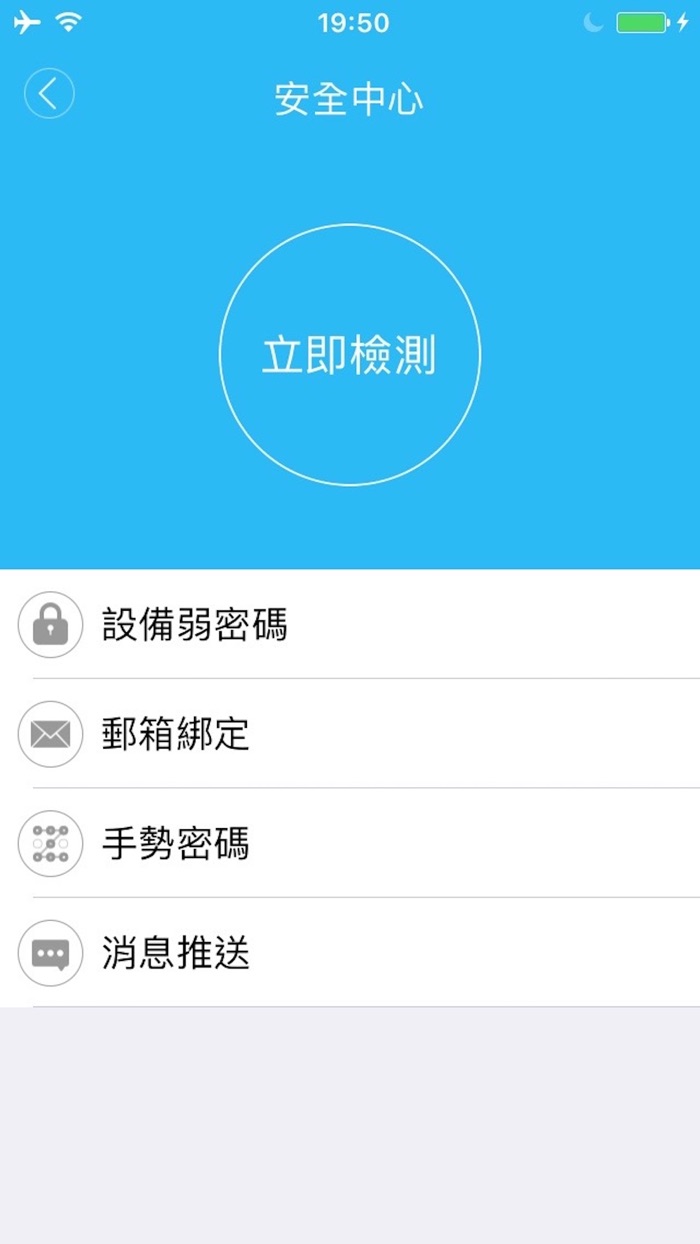The height and width of the screenshot is (1244, 700).
Task: Open the 郵箱綁定 row
Action: tap(350, 734)
